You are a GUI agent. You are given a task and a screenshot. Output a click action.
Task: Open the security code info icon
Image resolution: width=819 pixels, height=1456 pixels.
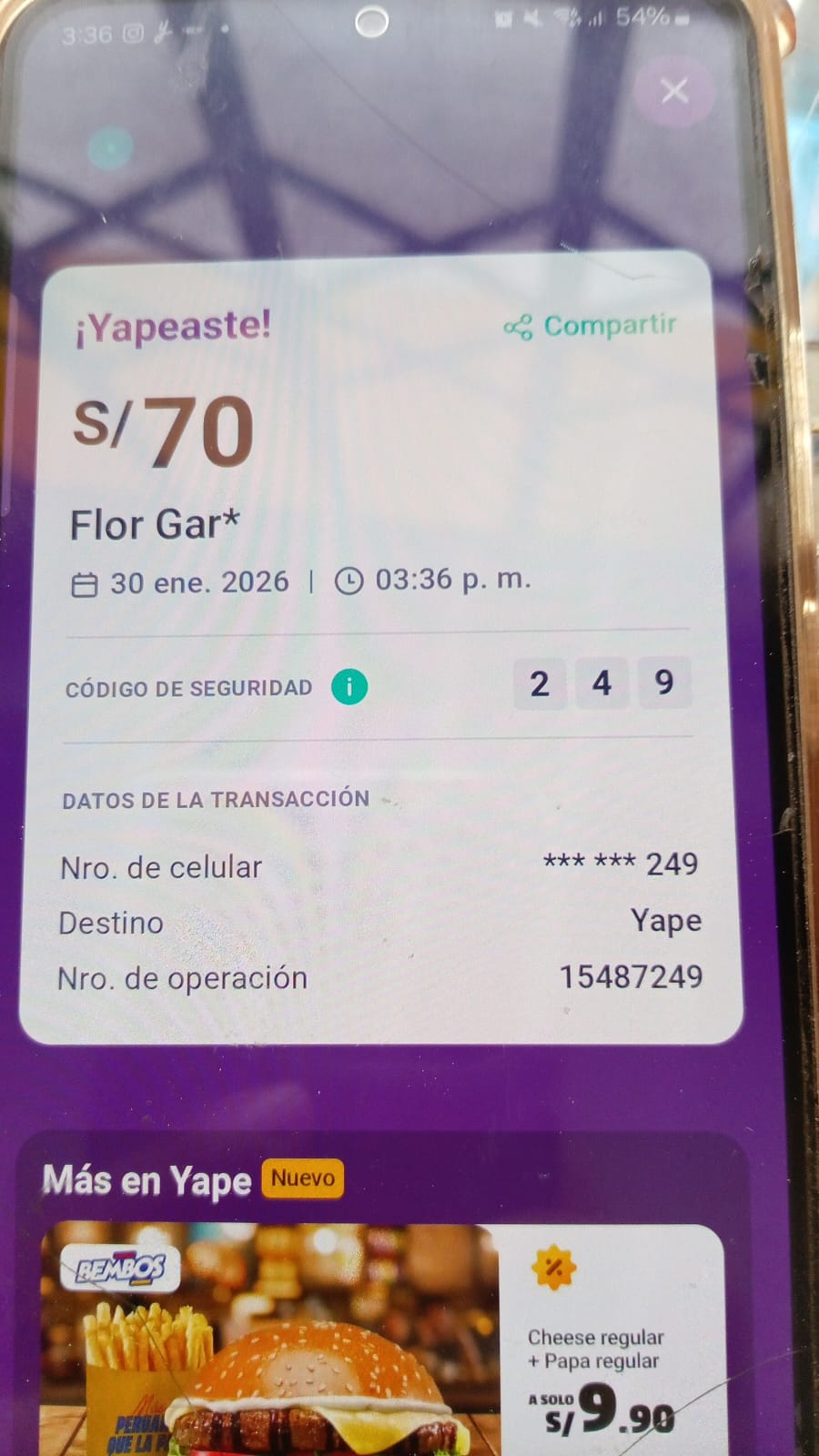point(349,686)
